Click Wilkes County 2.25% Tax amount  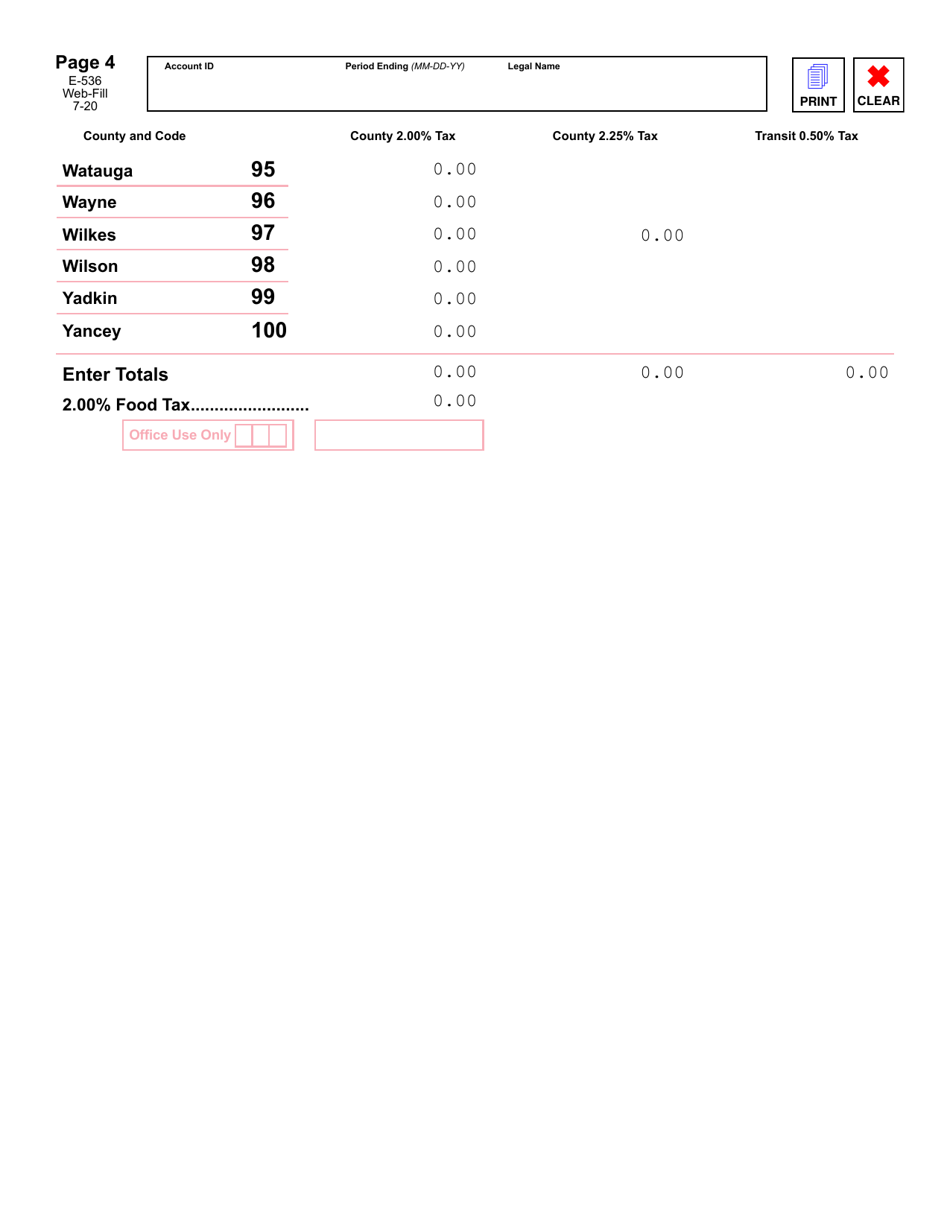[661, 236]
